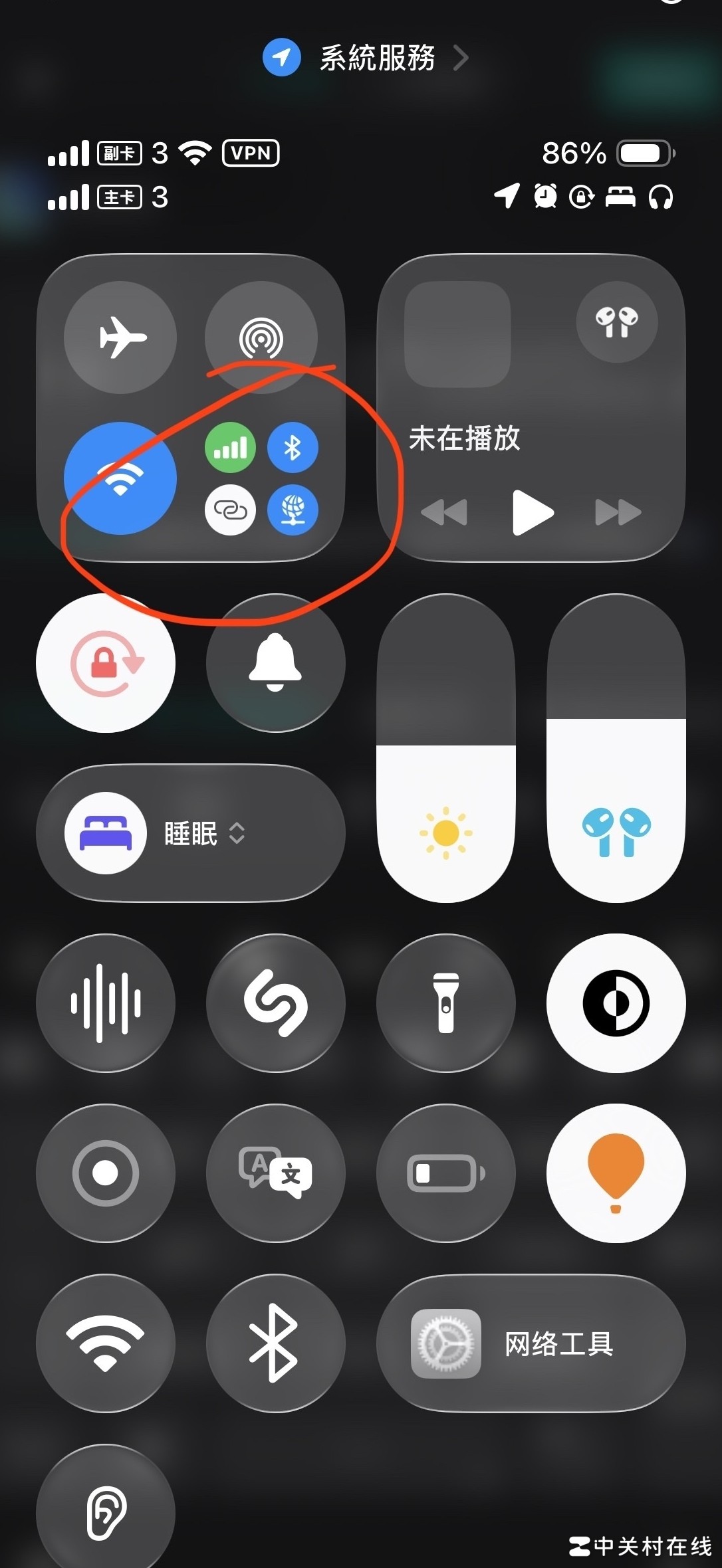The width and height of the screenshot is (722, 1568).
Task: Toggle the blue VPN globe icon
Action: pyautogui.click(x=293, y=510)
